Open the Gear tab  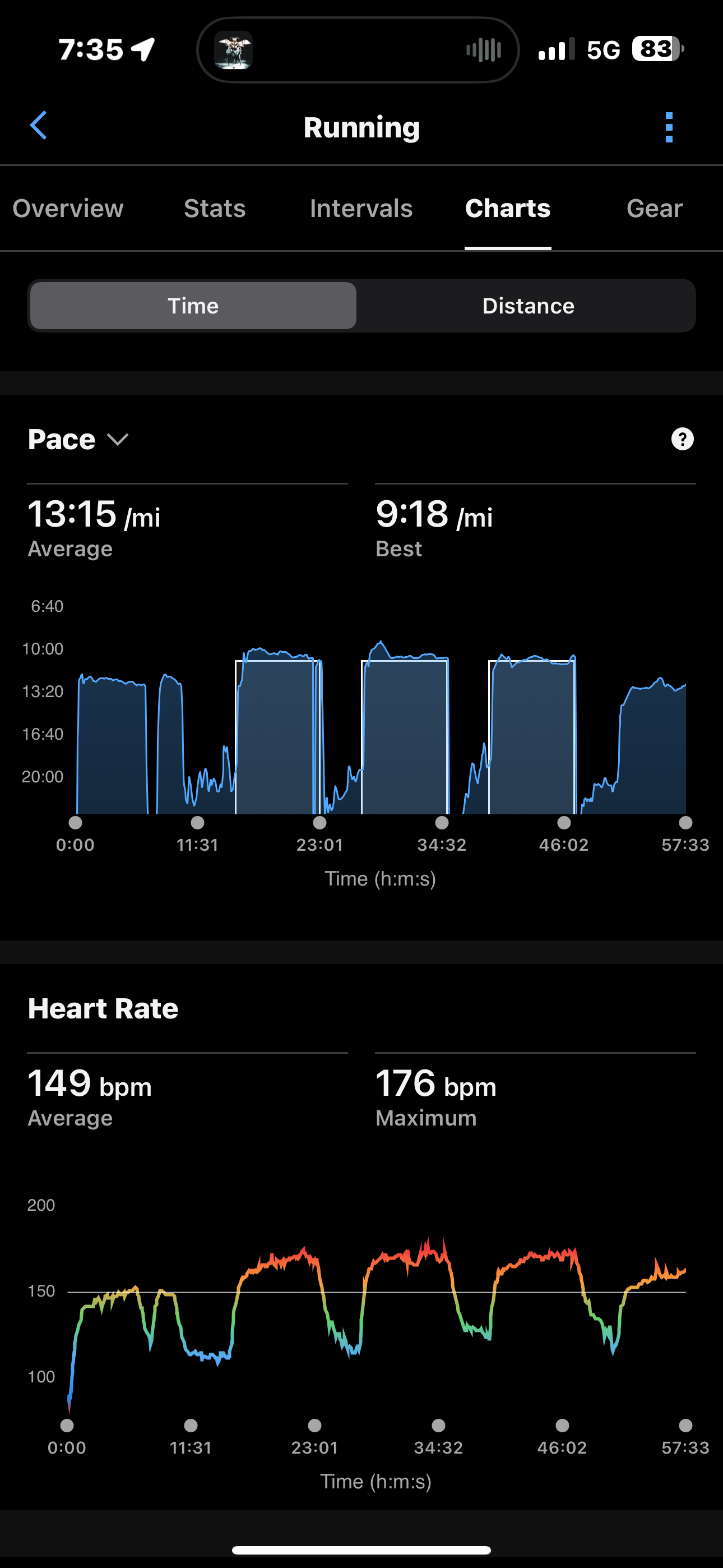(654, 208)
